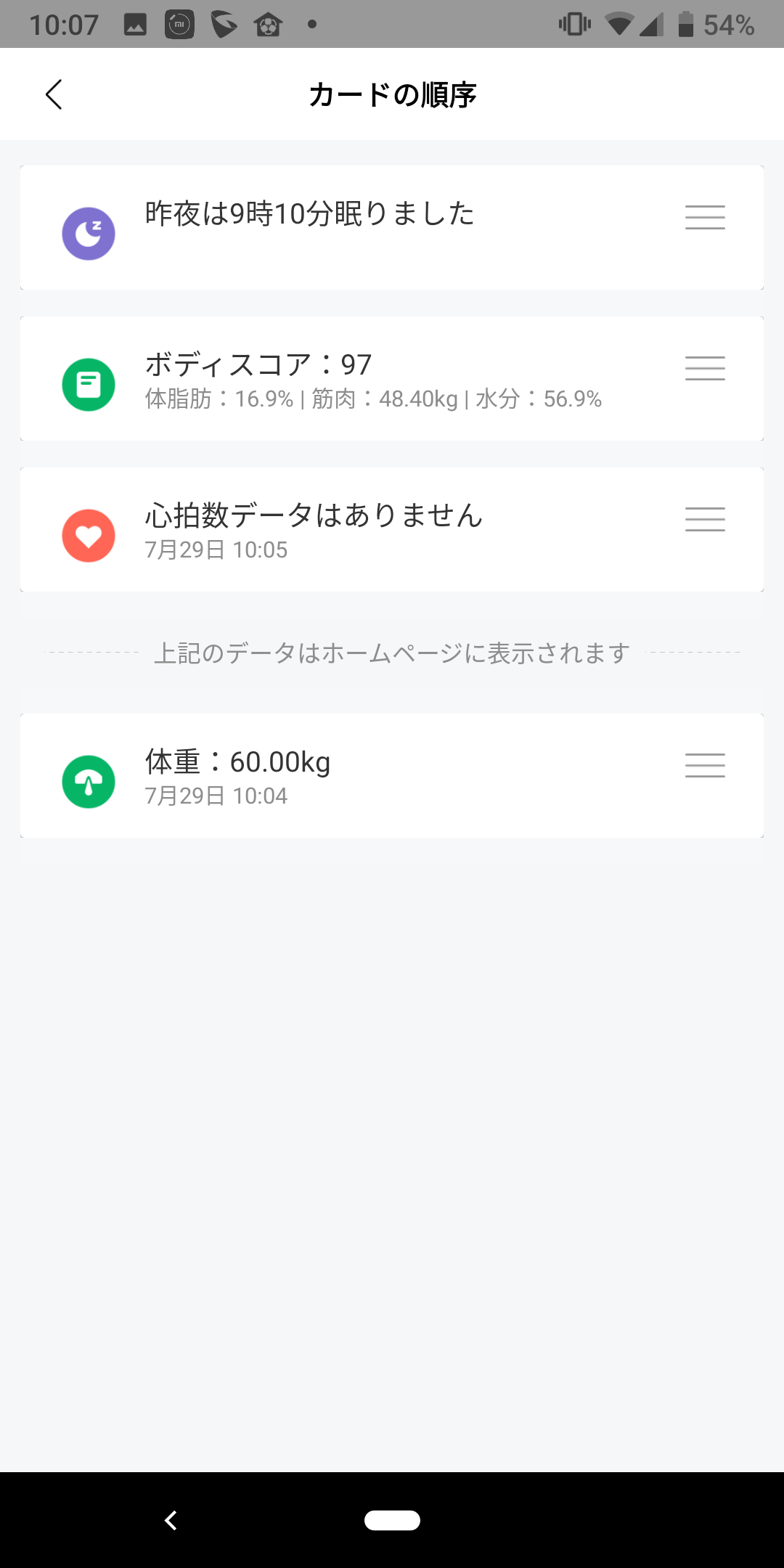Tap the reorder handle on the heart rate card
The height and width of the screenshot is (1568, 784).
705,519
